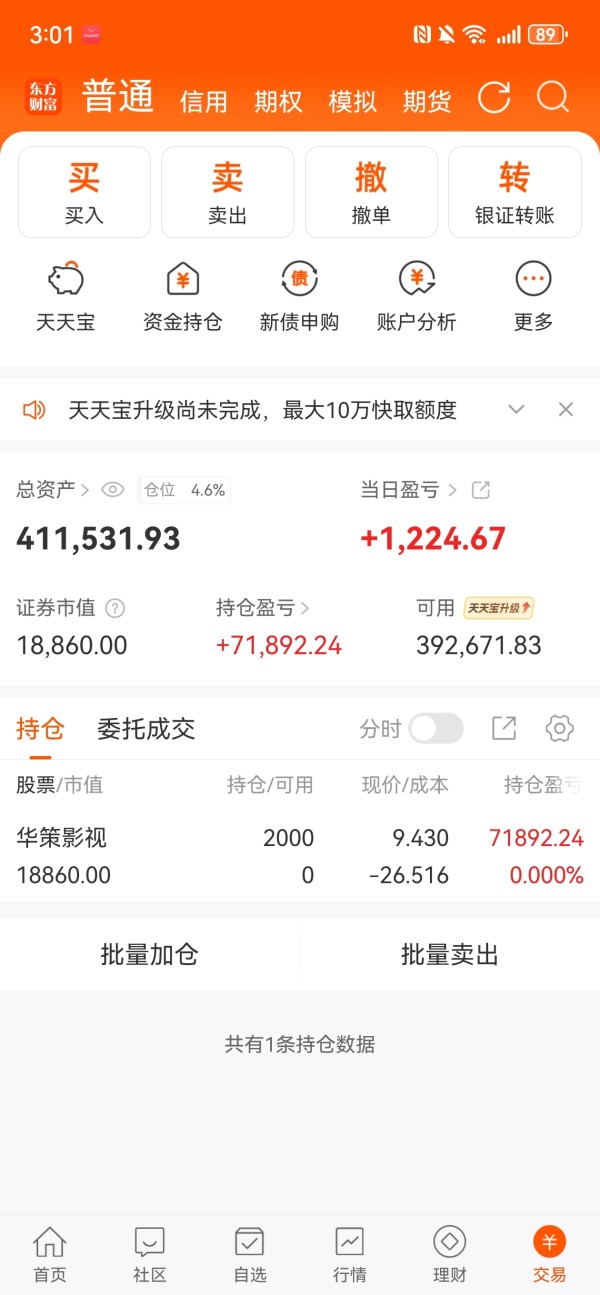Switch to the 期权 tab

(278, 101)
